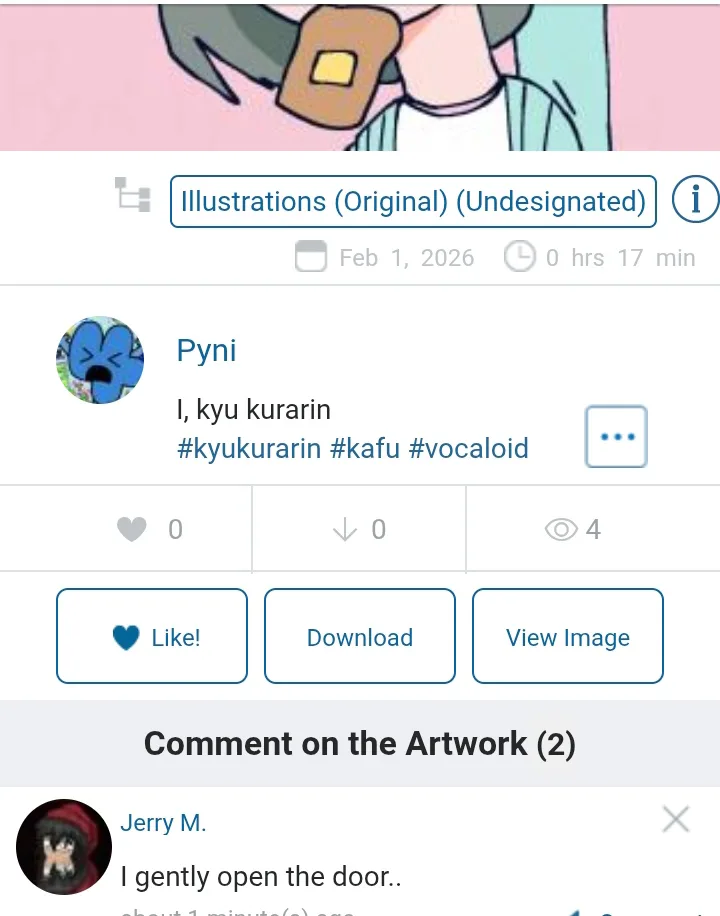Go to Jerry M.'s profile name

163,824
